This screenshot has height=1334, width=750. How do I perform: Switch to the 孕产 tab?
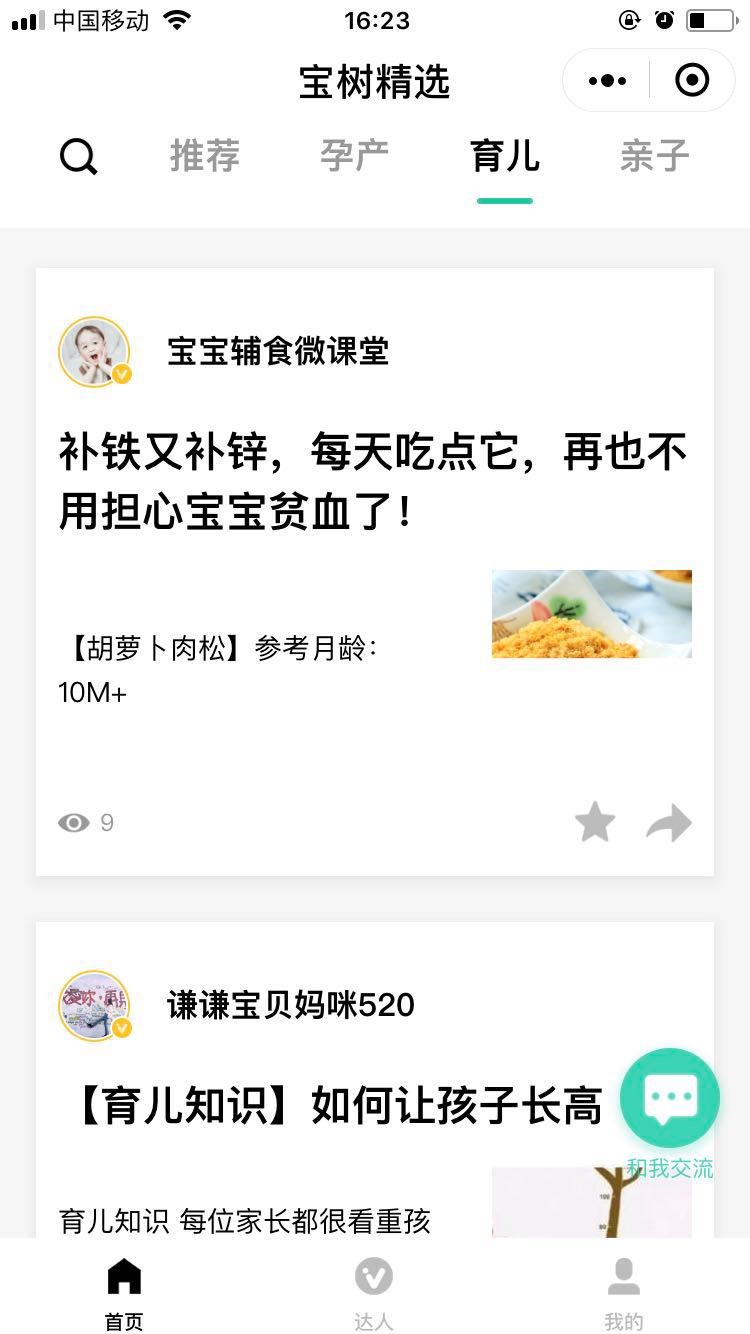pyautogui.click(x=354, y=156)
